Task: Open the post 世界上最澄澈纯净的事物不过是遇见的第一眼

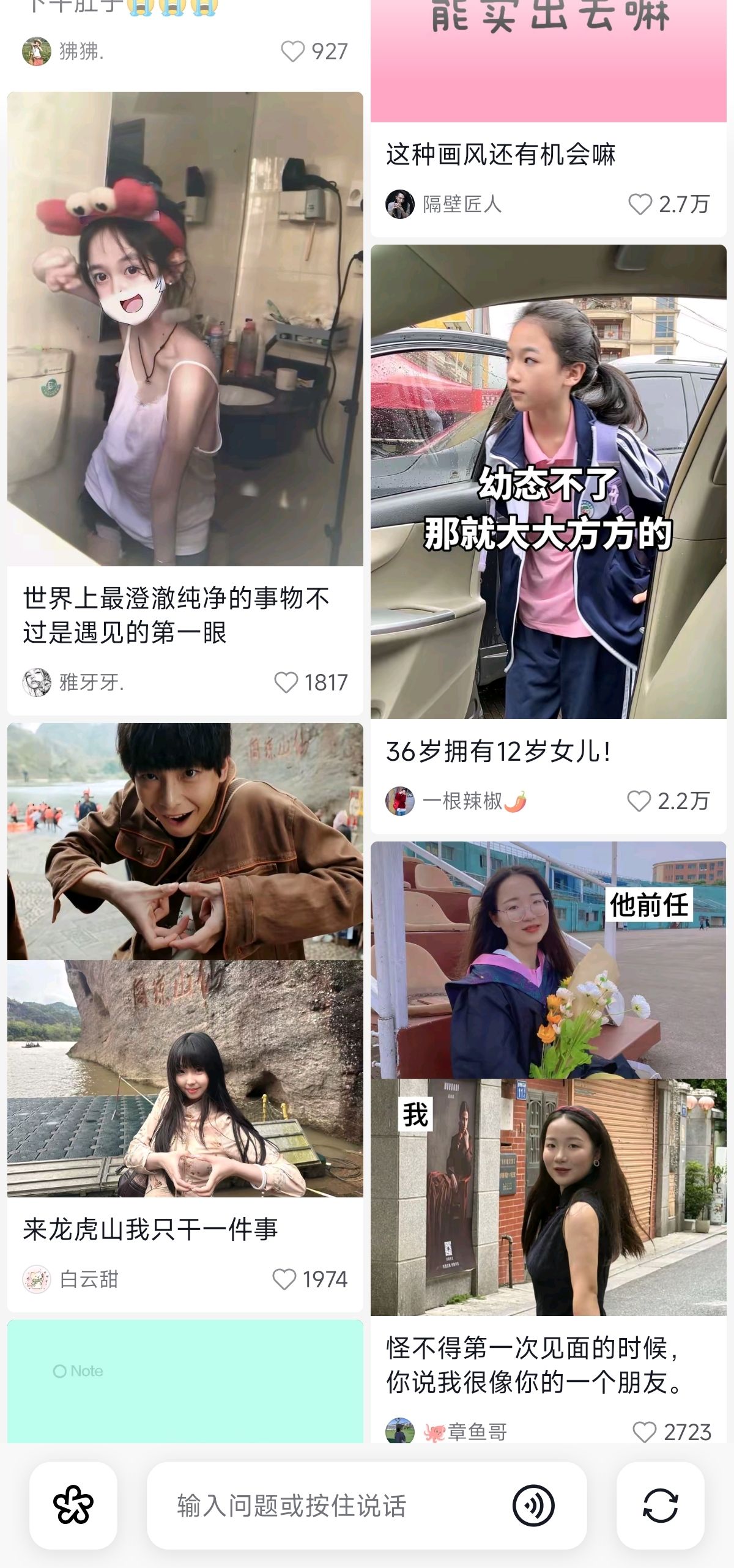Action: tap(176, 615)
